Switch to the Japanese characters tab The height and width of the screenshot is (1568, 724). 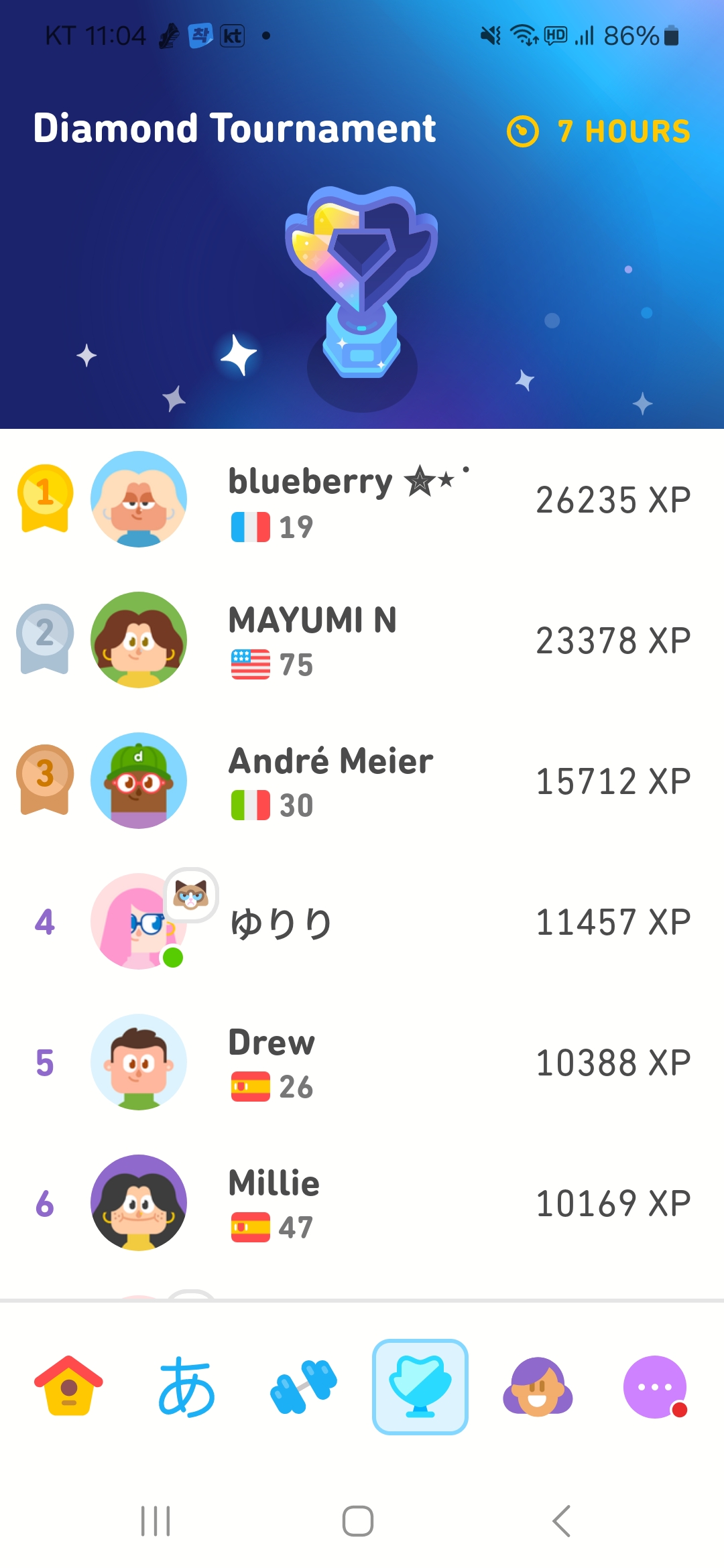coord(186,1386)
